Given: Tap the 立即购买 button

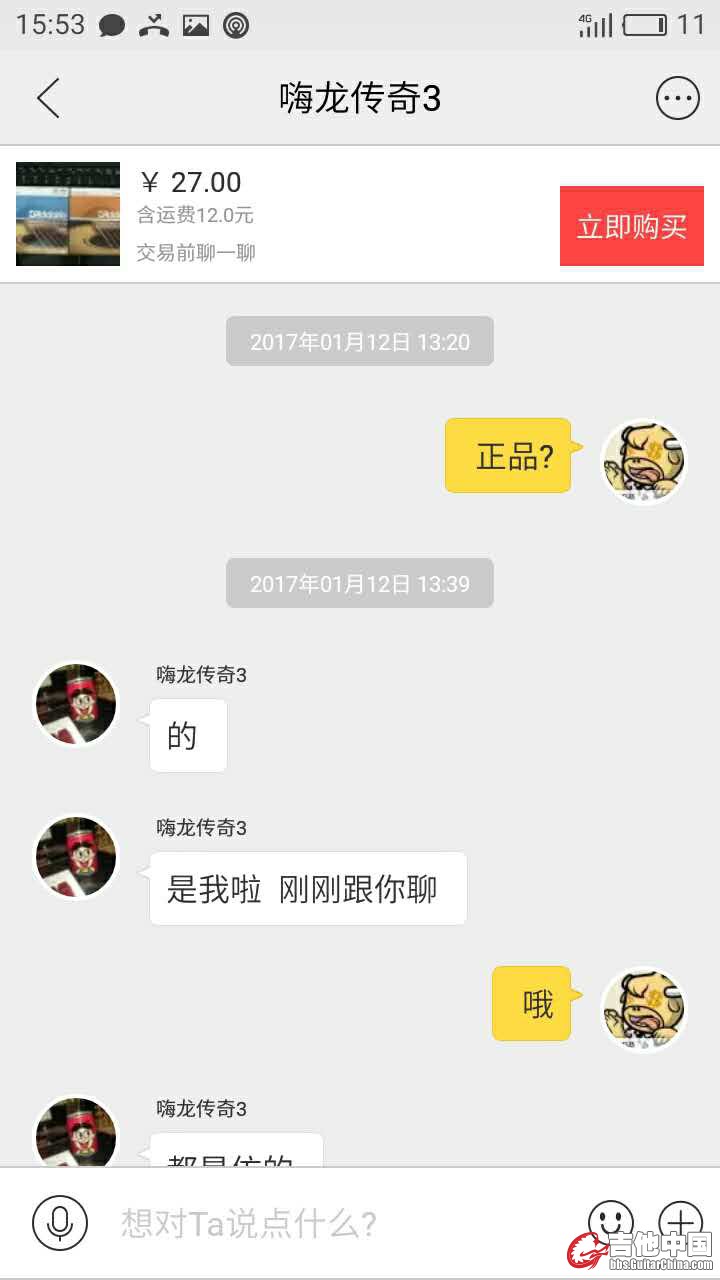Looking at the screenshot, I should [x=631, y=226].
